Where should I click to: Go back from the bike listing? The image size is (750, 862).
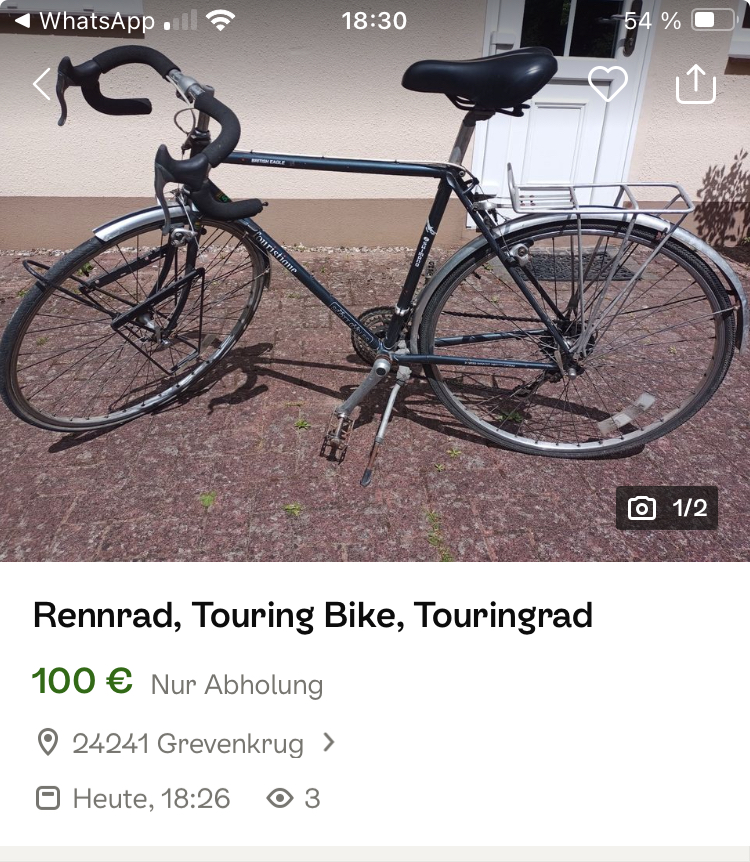(42, 84)
